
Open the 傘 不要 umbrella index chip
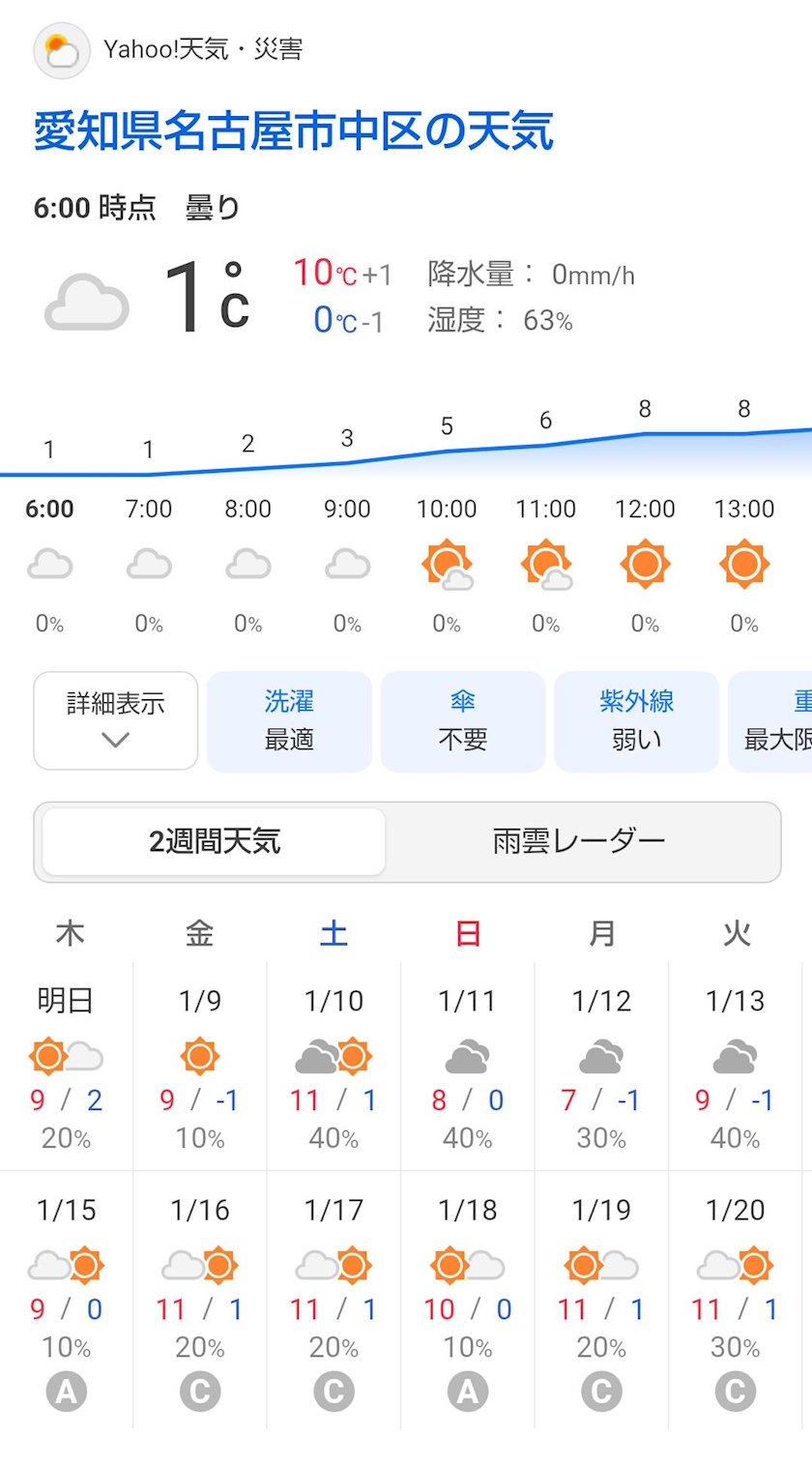(x=463, y=721)
